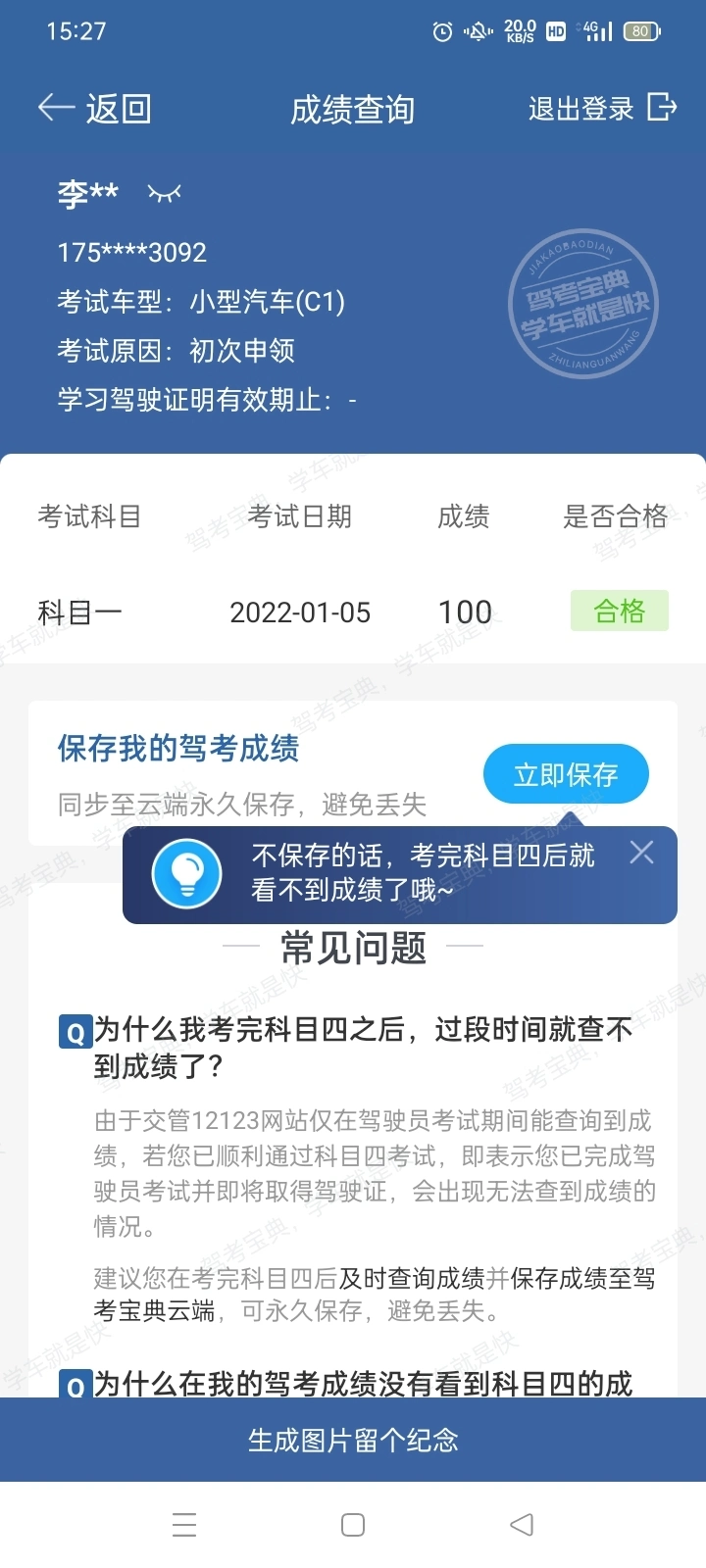Log out via 退出登录
The height and width of the screenshot is (1568, 706).
(602, 109)
